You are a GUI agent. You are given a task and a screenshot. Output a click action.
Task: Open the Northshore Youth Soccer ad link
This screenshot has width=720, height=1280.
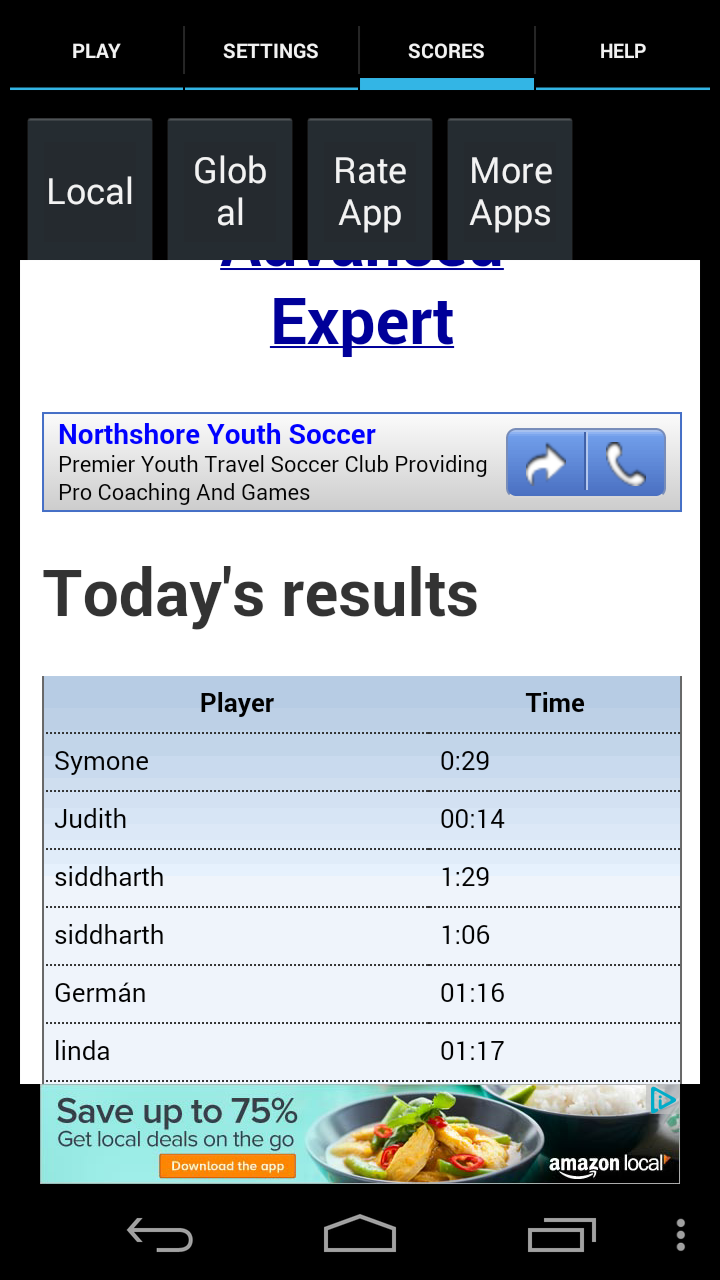coord(217,435)
